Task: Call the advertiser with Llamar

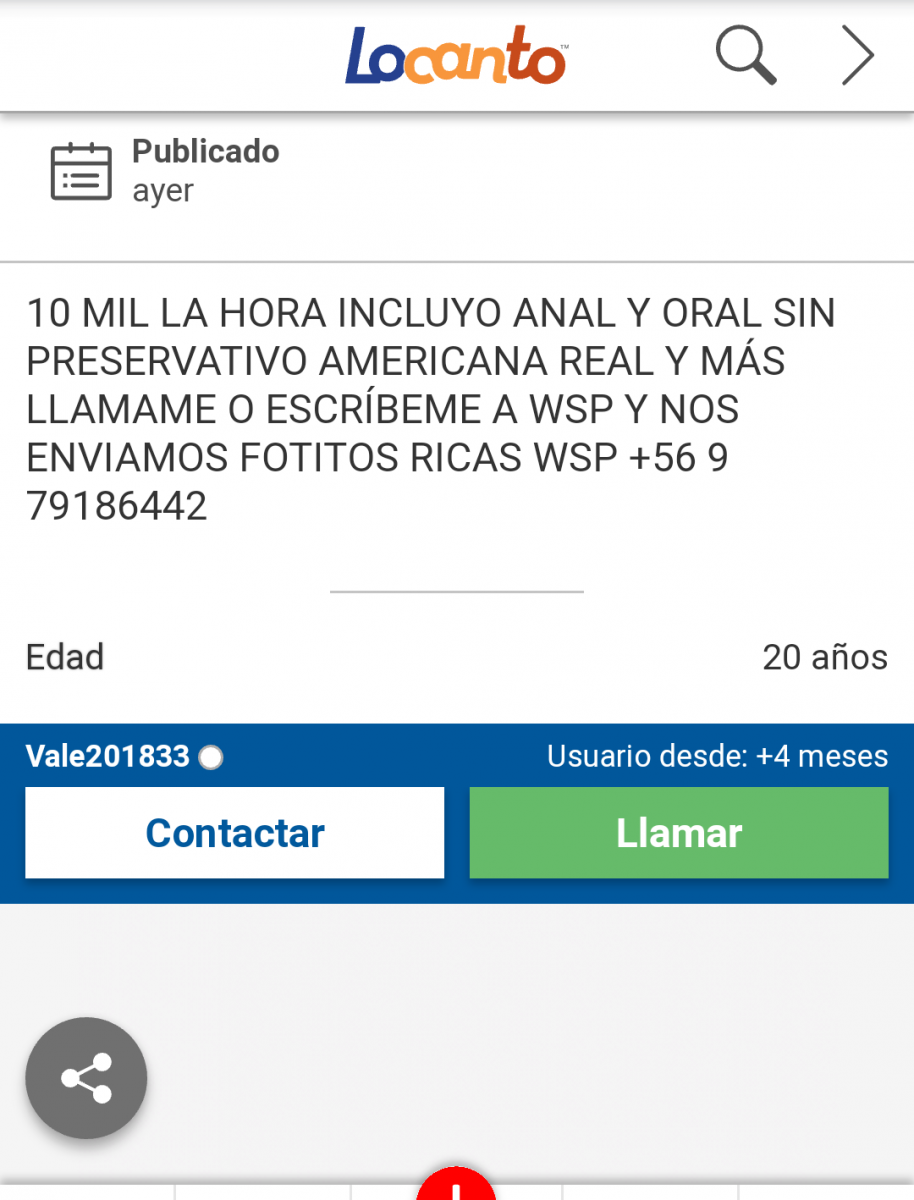Action: pyautogui.click(x=679, y=833)
